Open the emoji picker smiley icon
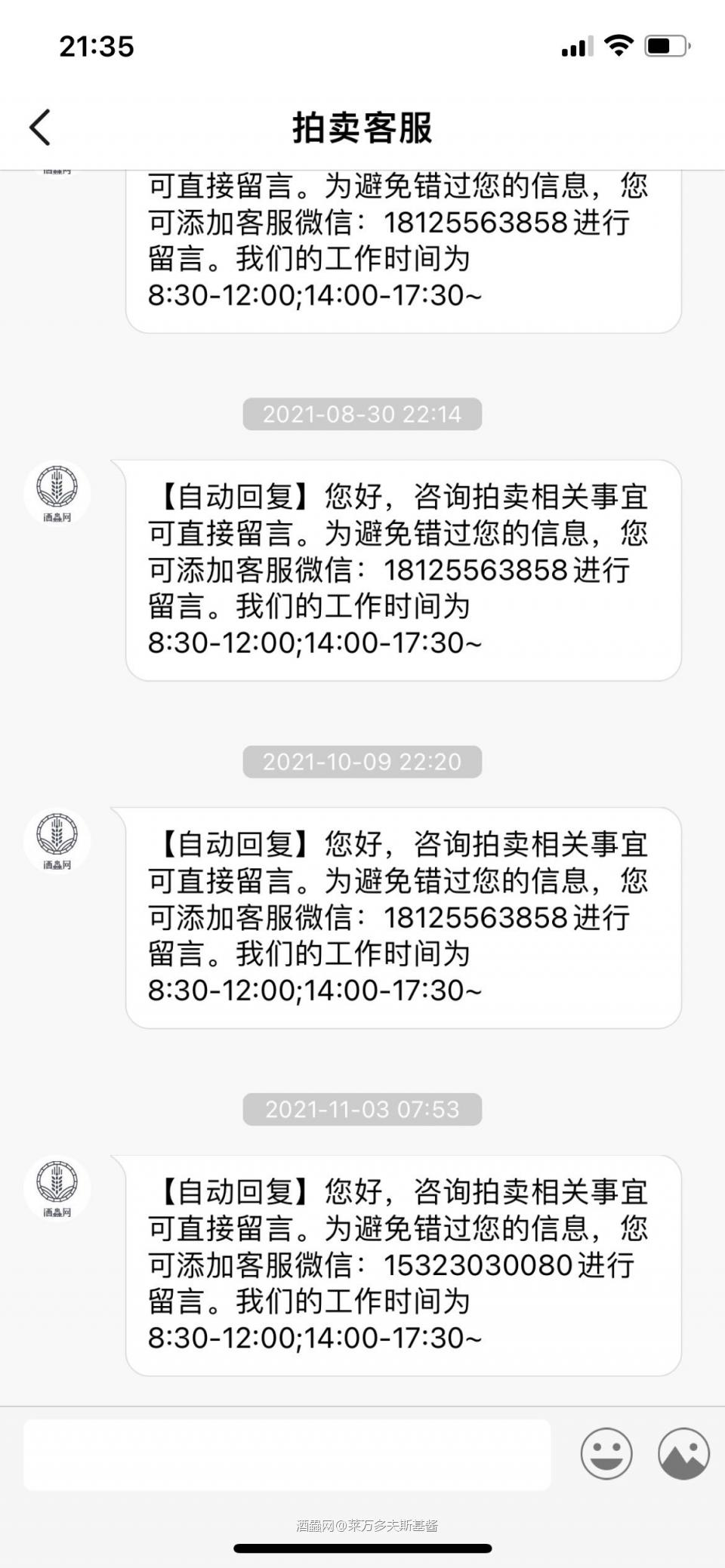This screenshot has width=725, height=1568. (x=606, y=1454)
